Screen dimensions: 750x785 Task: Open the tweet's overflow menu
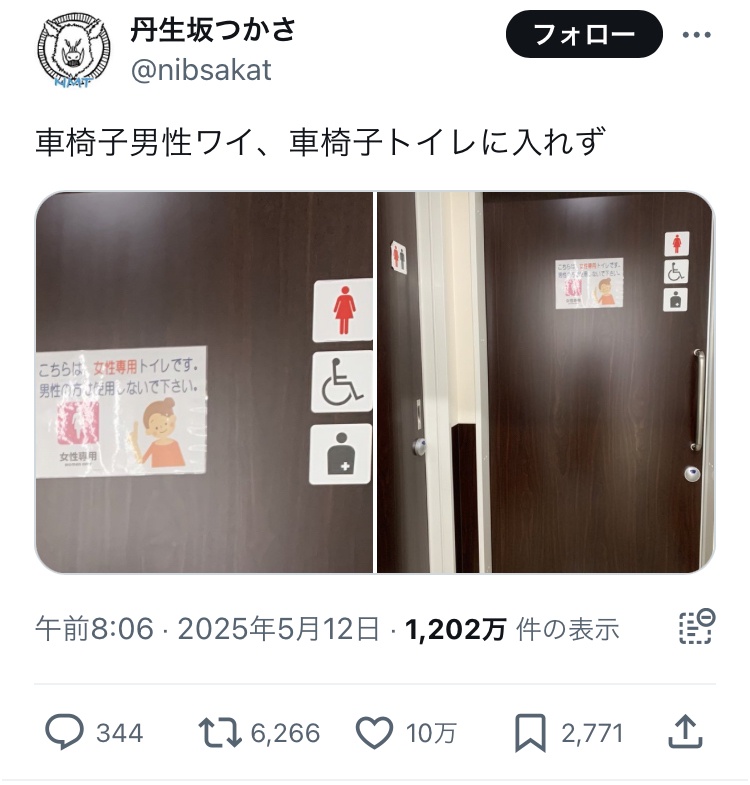click(x=696, y=35)
